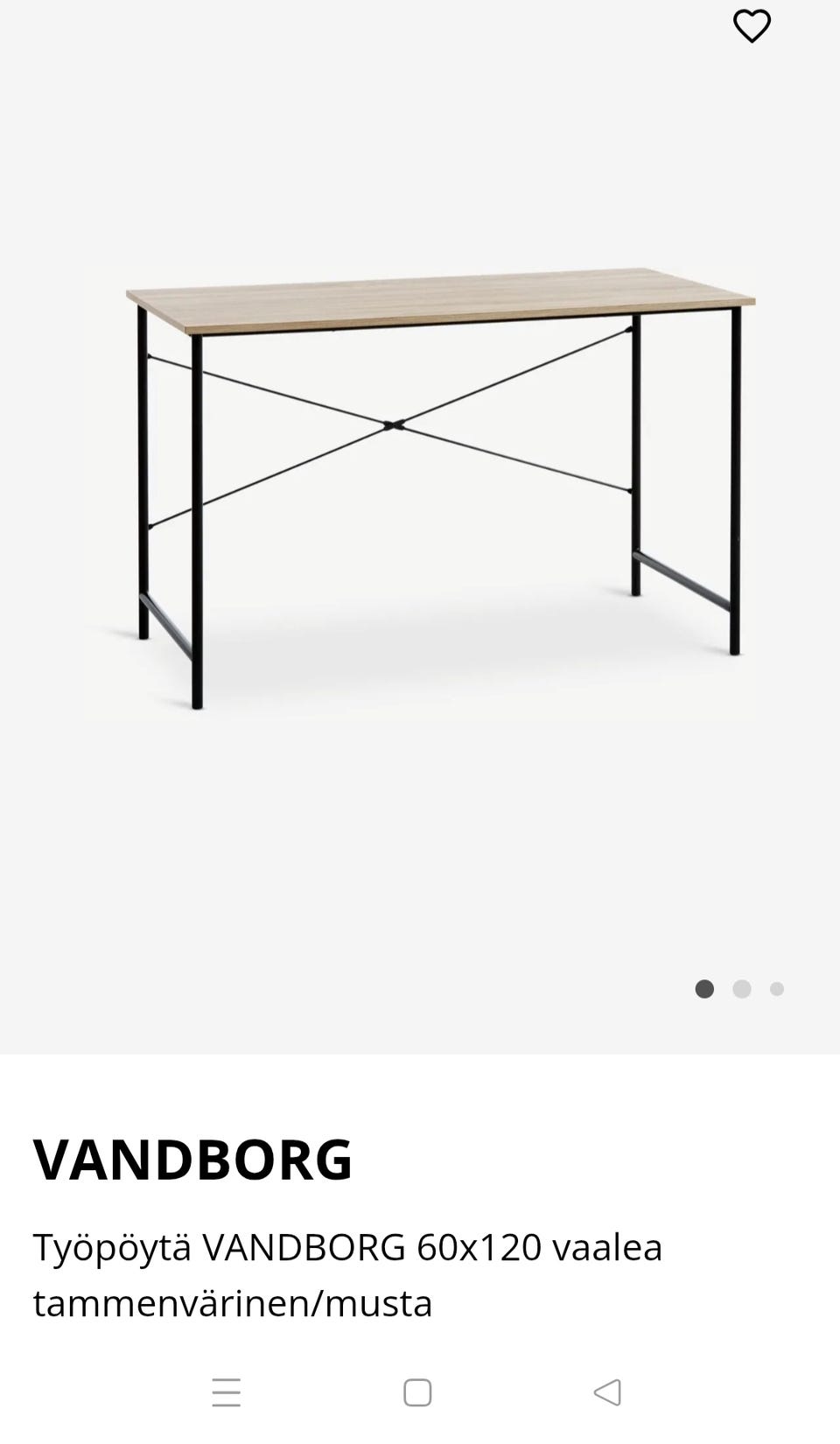This screenshot has width=840, height=1444.
Task: Jump to the third image indicator dot
Action: click(x=777, y=989)
